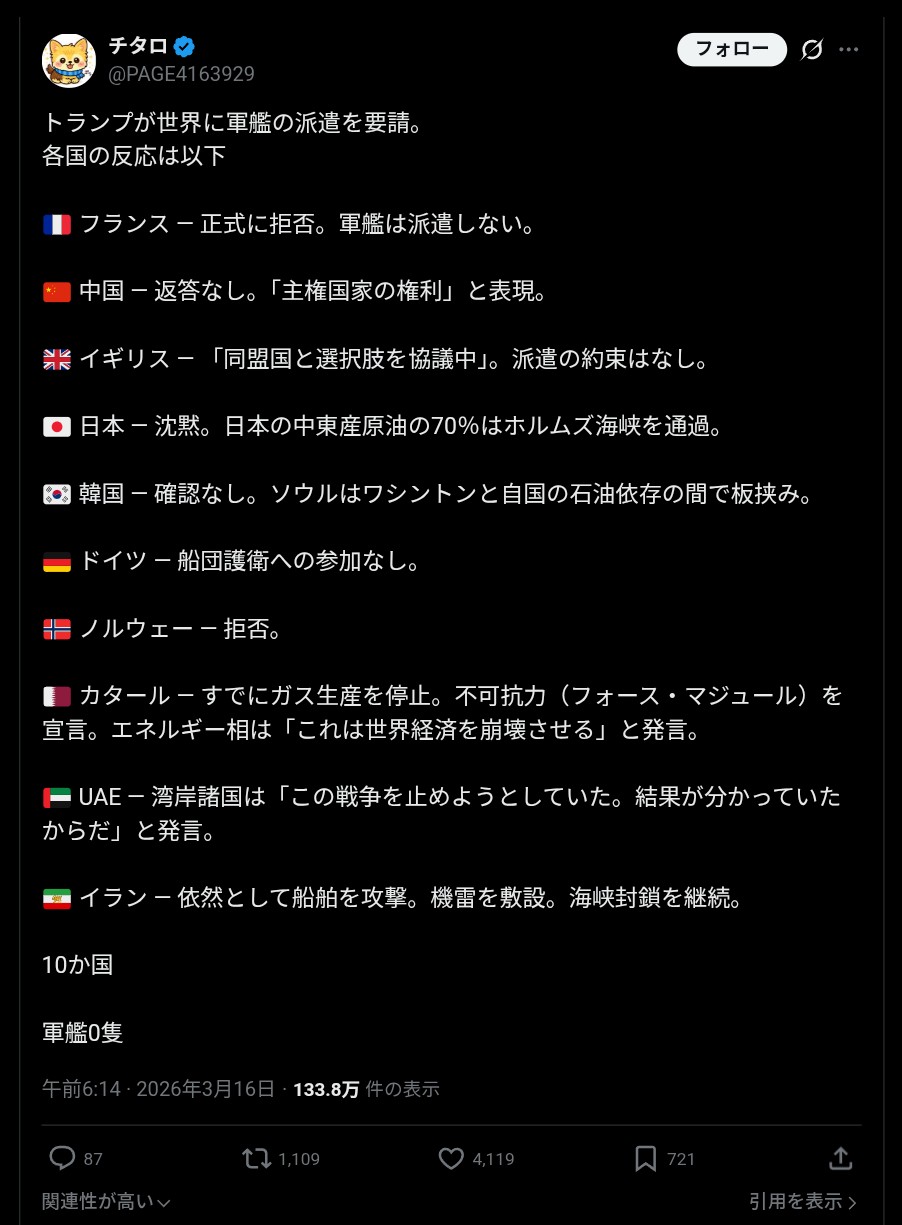Open the @PAGE4163929 profile handle
Viewport: 902px width, 1225px height.
pos(181,74)
